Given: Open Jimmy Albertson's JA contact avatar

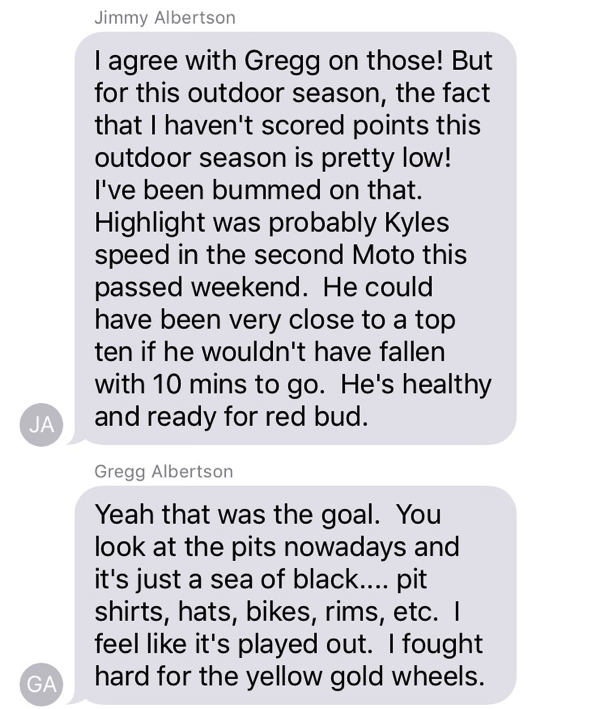Looking at the screenshot, I should 41,423.
